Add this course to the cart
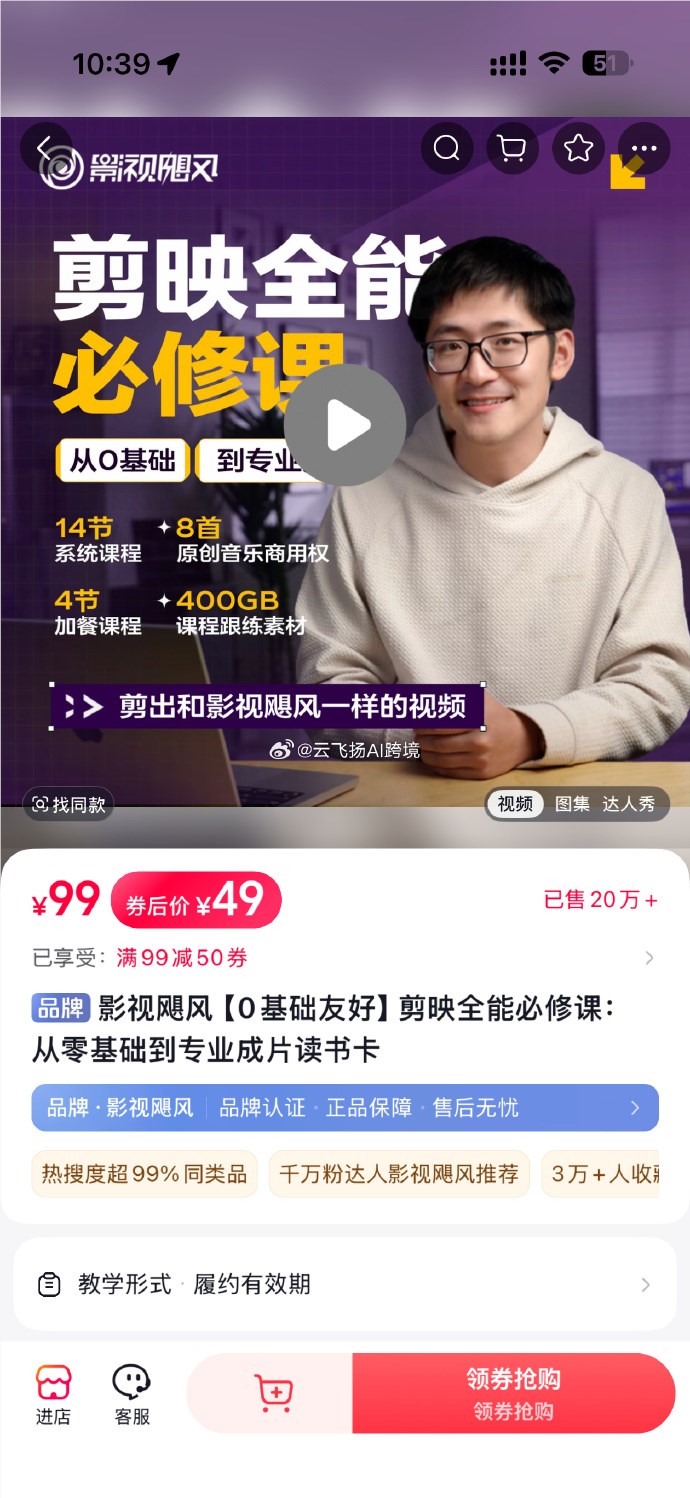The image size is (690, 1498). pyautogui.click(x=271, y=1393)
